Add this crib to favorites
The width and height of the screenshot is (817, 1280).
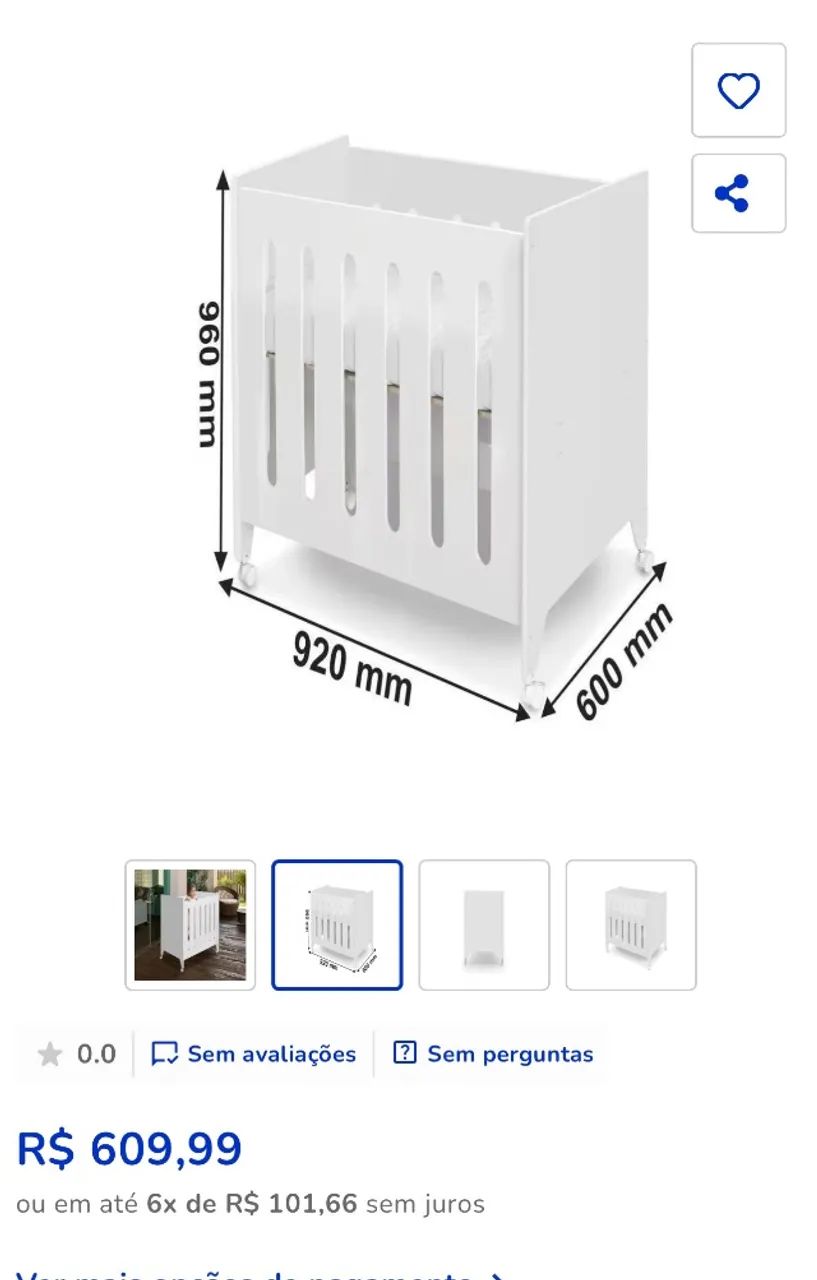coord(738,91)
